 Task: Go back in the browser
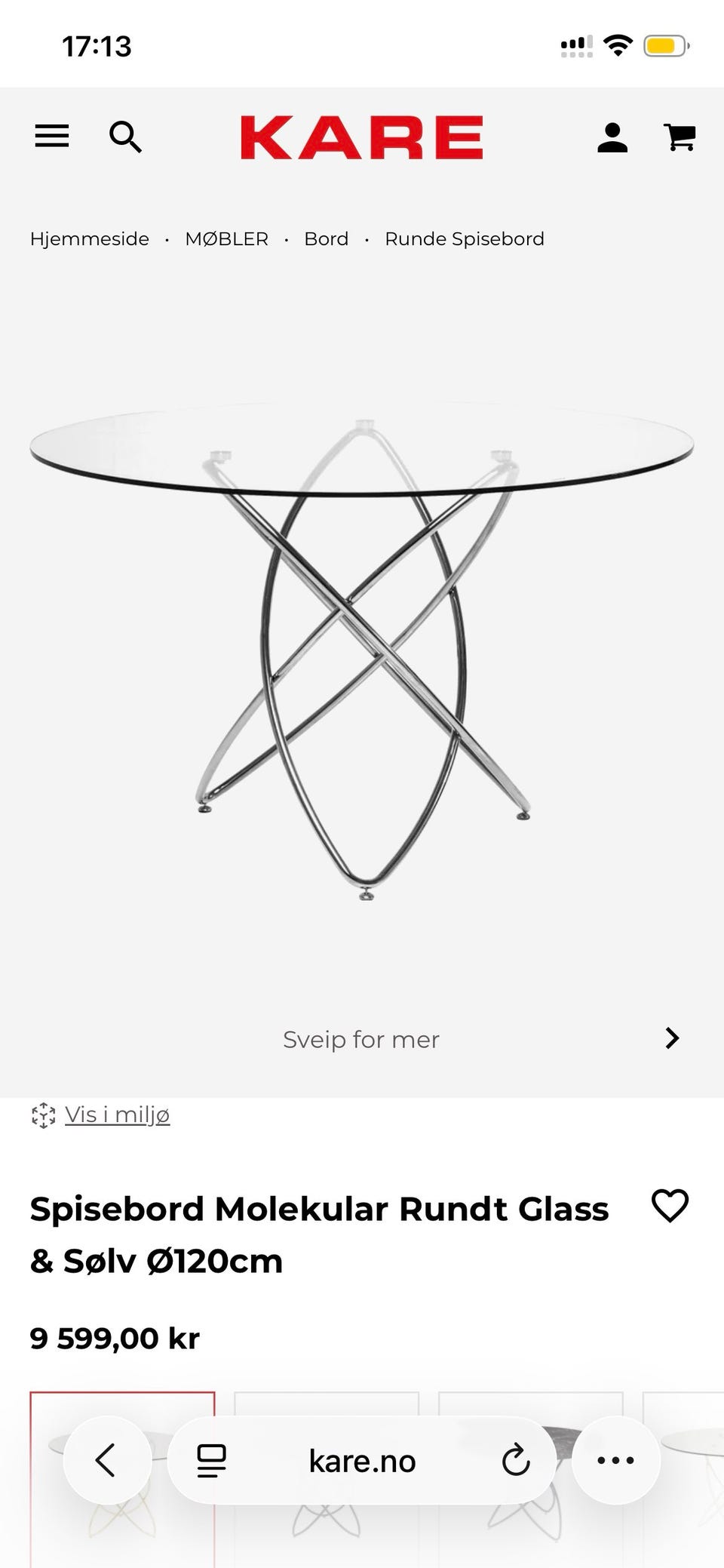pos(107,1460)
